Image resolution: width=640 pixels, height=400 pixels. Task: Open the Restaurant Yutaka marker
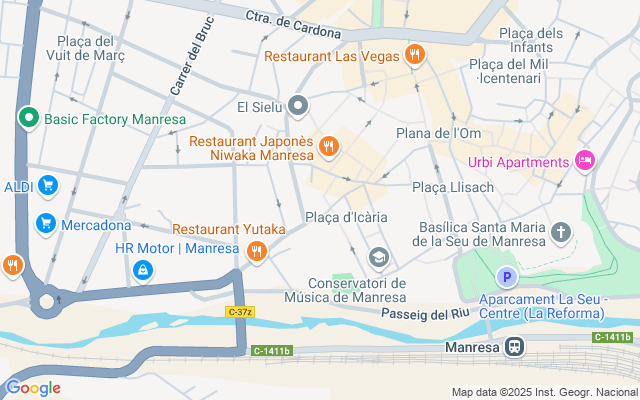click(x=257, y=250)
